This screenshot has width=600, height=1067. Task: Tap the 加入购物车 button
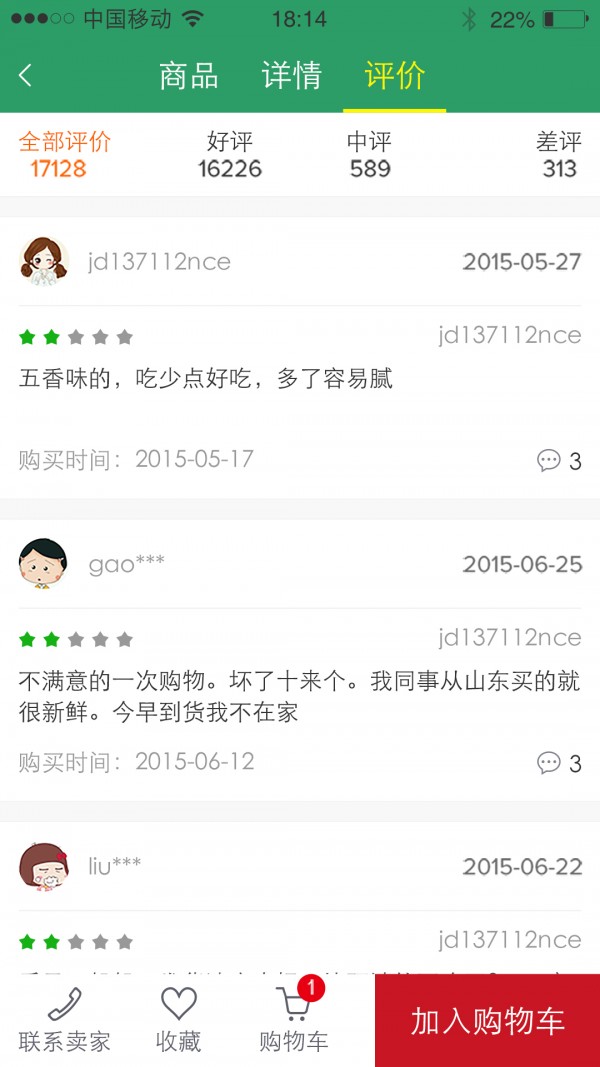tap(487, 1020)
